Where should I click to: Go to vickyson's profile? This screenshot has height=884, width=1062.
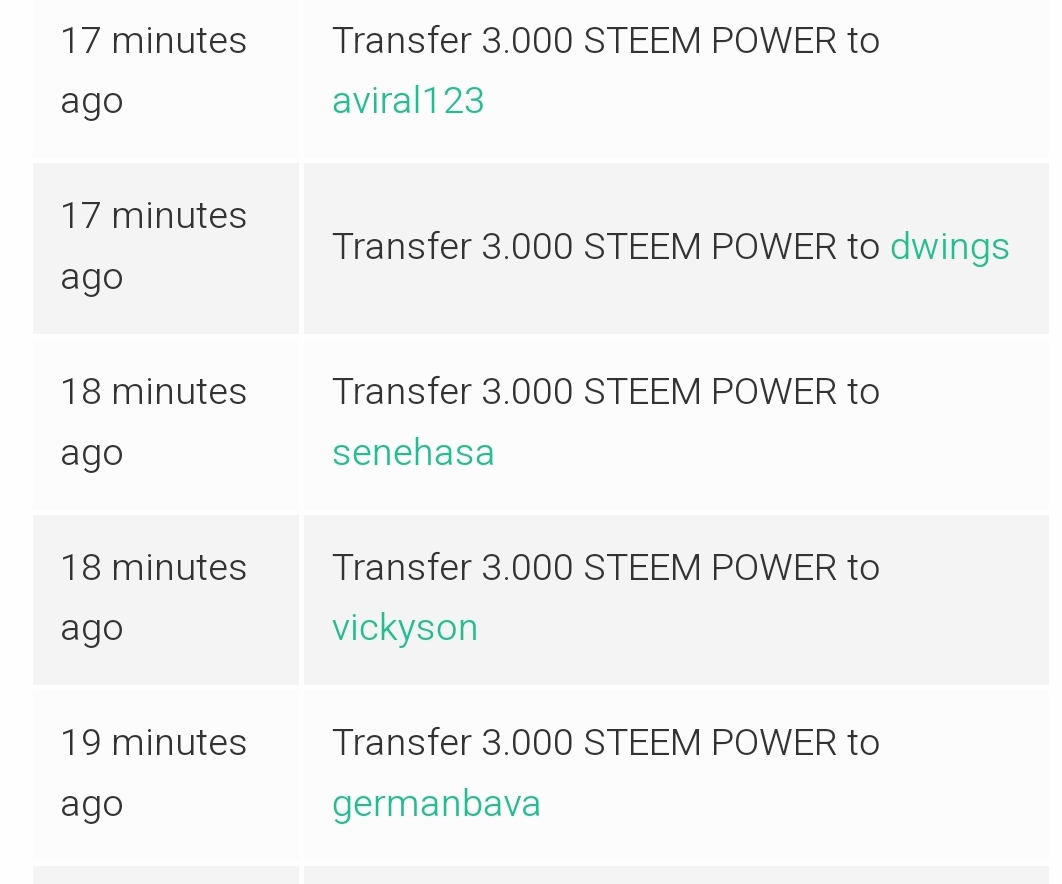click(x=405, y=628)
